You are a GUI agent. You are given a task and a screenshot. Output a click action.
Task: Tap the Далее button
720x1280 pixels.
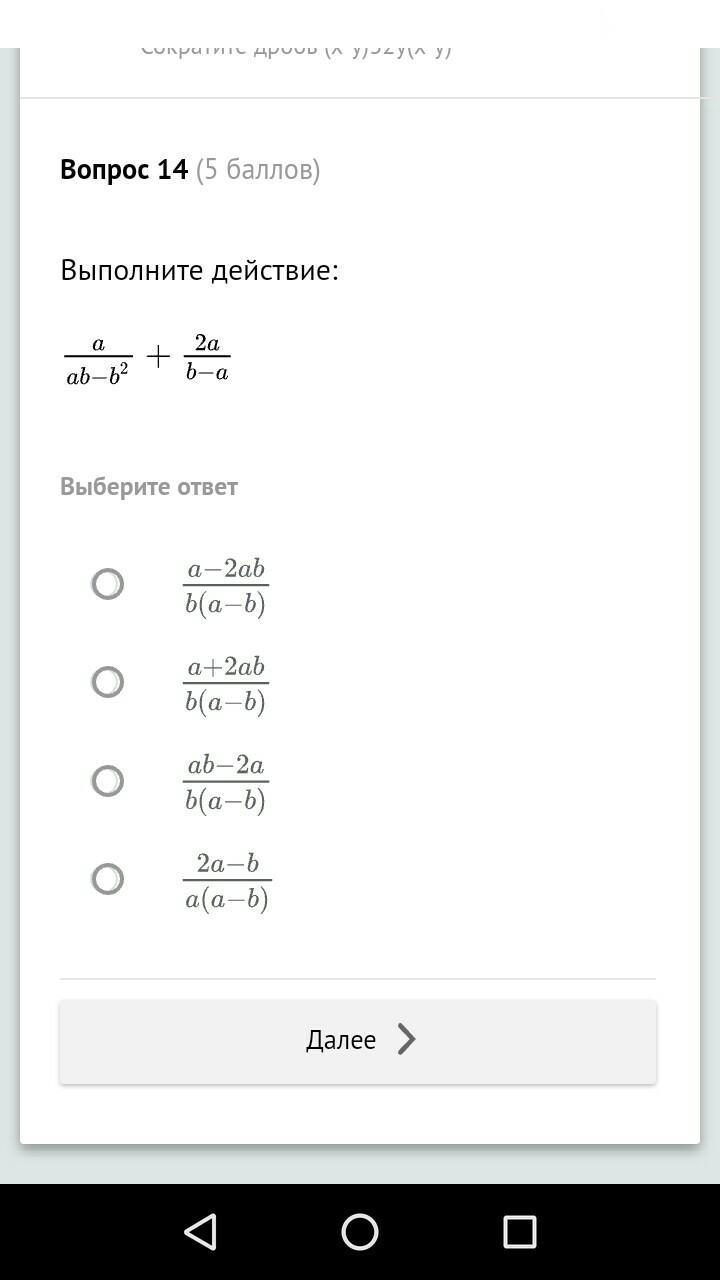click(x=358, y=1040)
